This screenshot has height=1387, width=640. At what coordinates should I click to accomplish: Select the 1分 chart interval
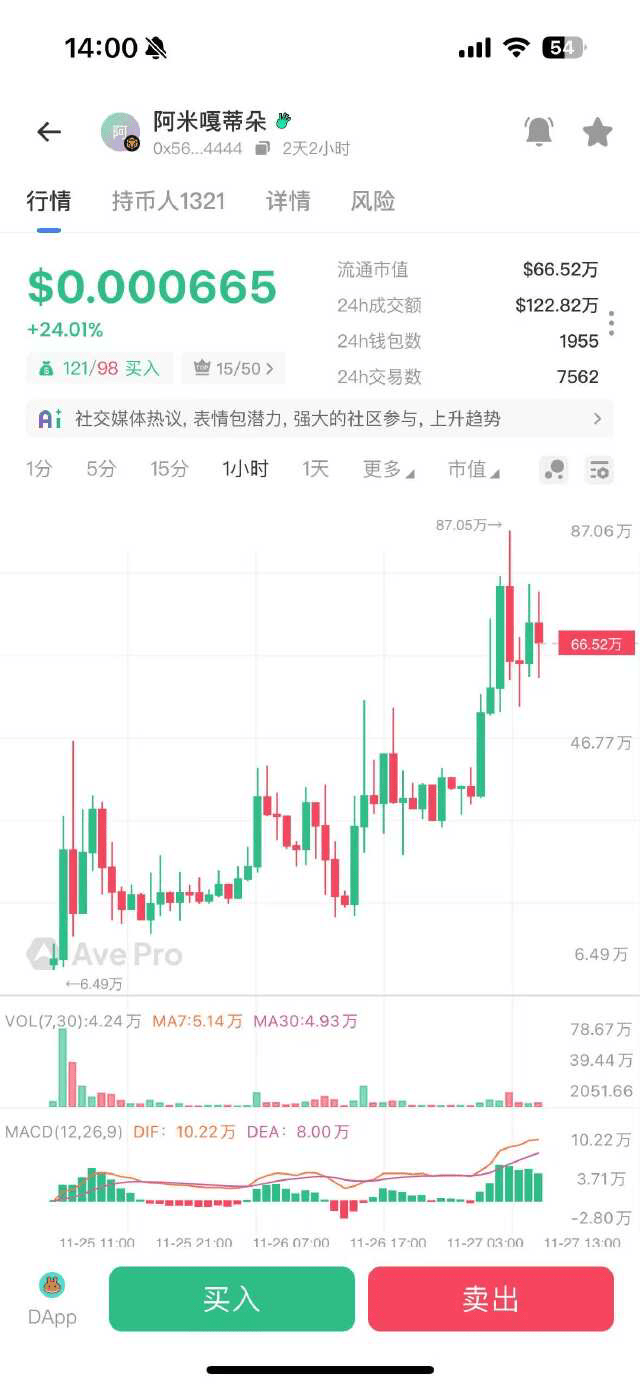tap(39, 469)
